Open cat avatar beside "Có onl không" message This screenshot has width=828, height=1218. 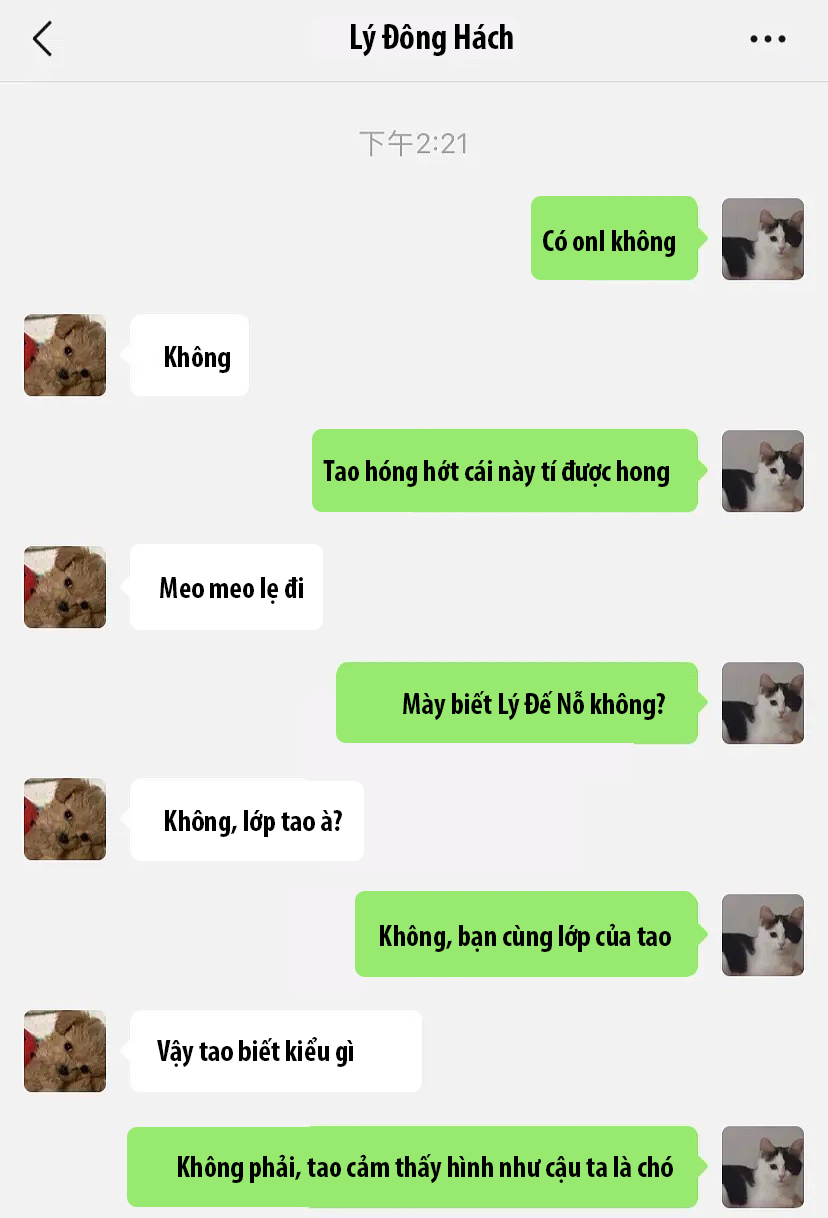tap(763, 239)
